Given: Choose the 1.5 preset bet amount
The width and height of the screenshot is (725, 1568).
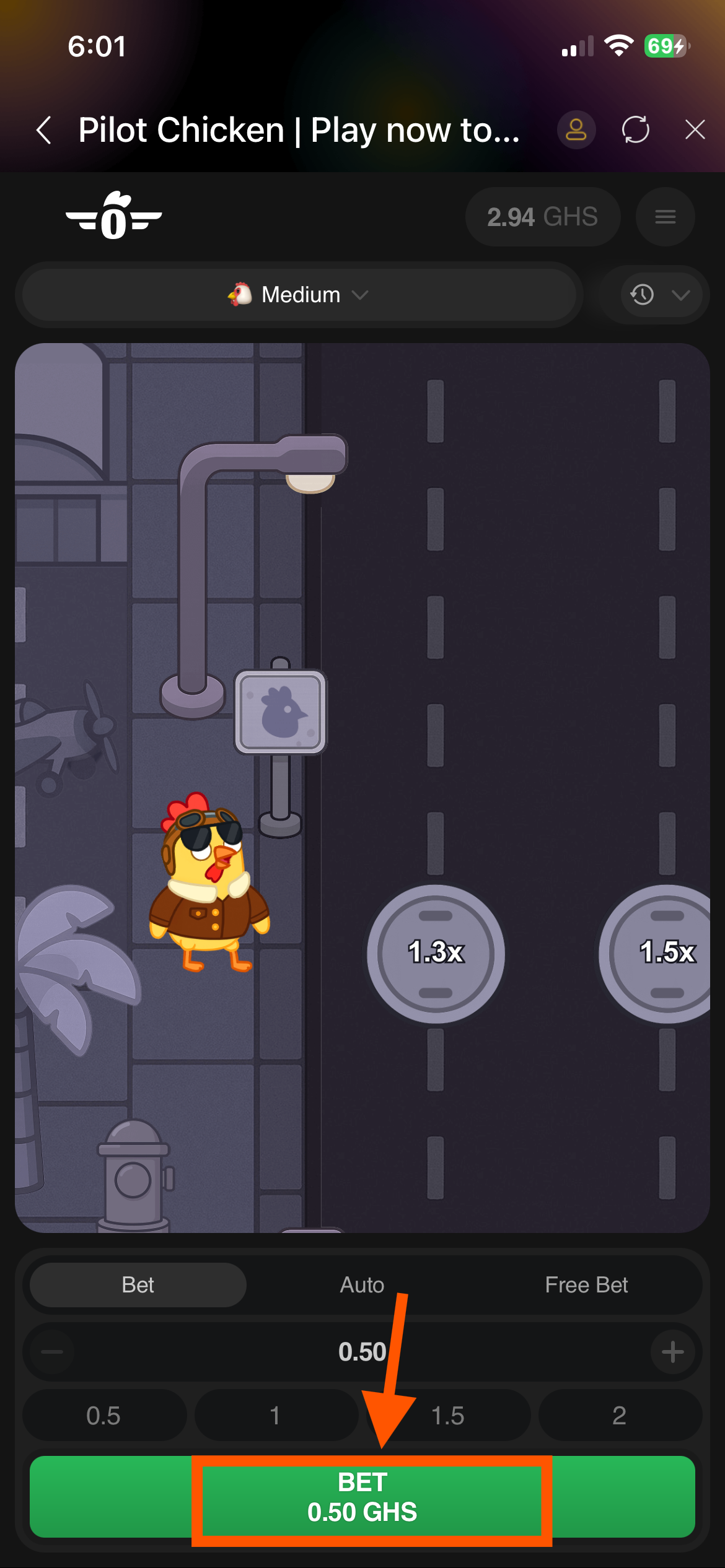Looking at the screenshot, I should (x=448, y=1416).
